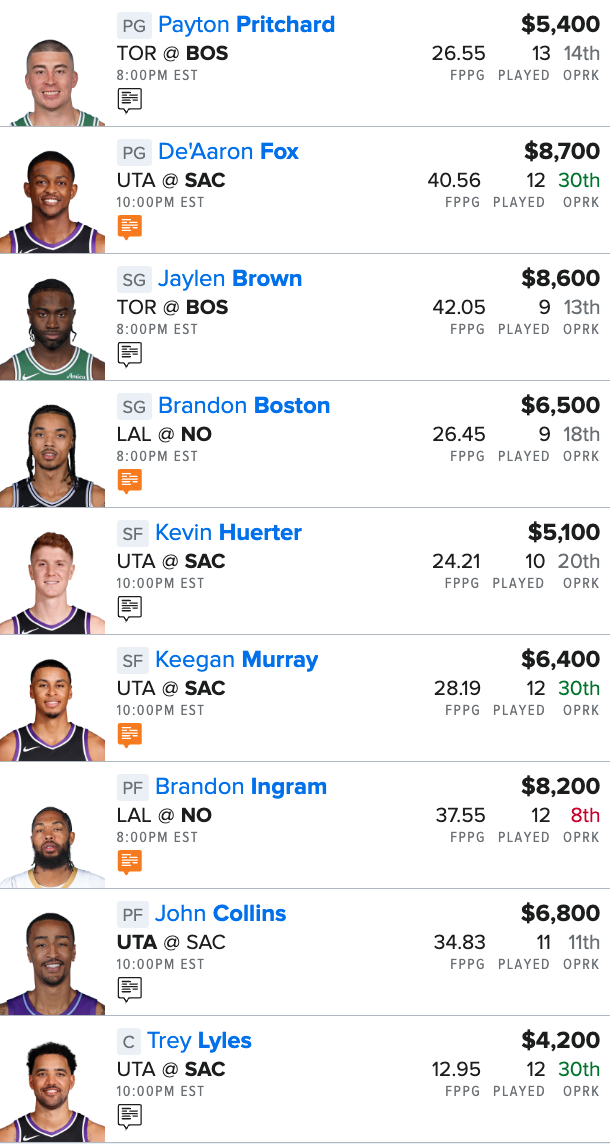Open Jaylen Brown's player profile
This screenshot has height=1144, width=610.
[230, 279]
